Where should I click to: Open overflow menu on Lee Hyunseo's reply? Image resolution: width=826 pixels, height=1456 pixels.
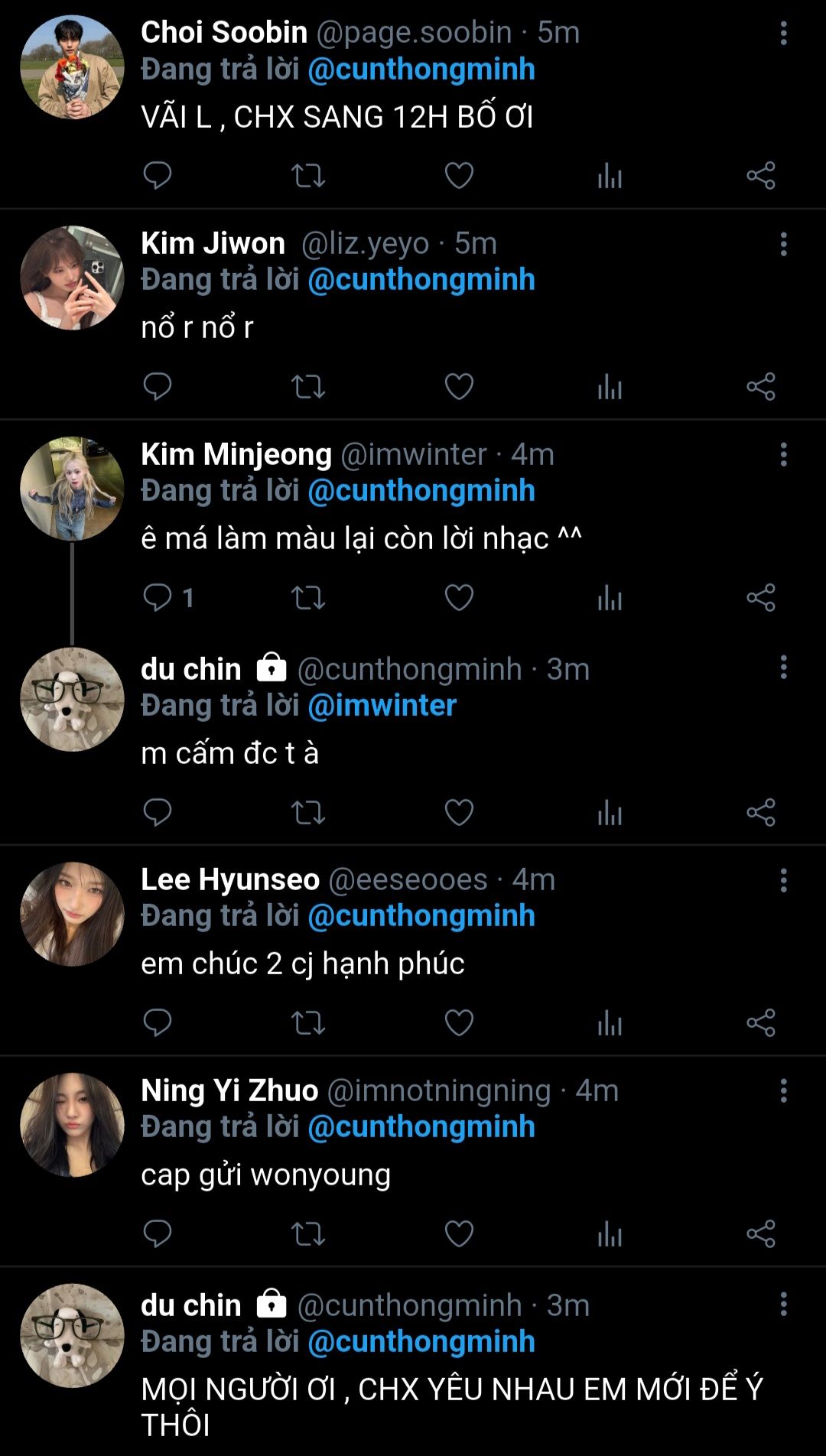783,881
